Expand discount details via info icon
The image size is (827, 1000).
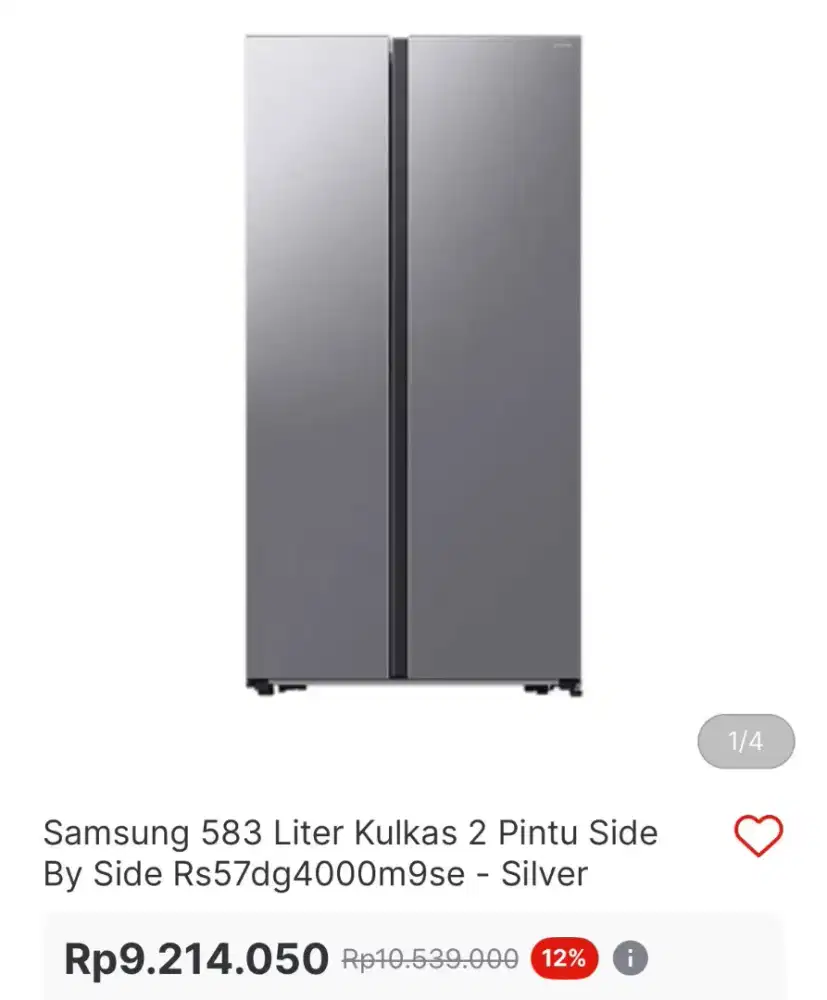(x=628, y=957)
